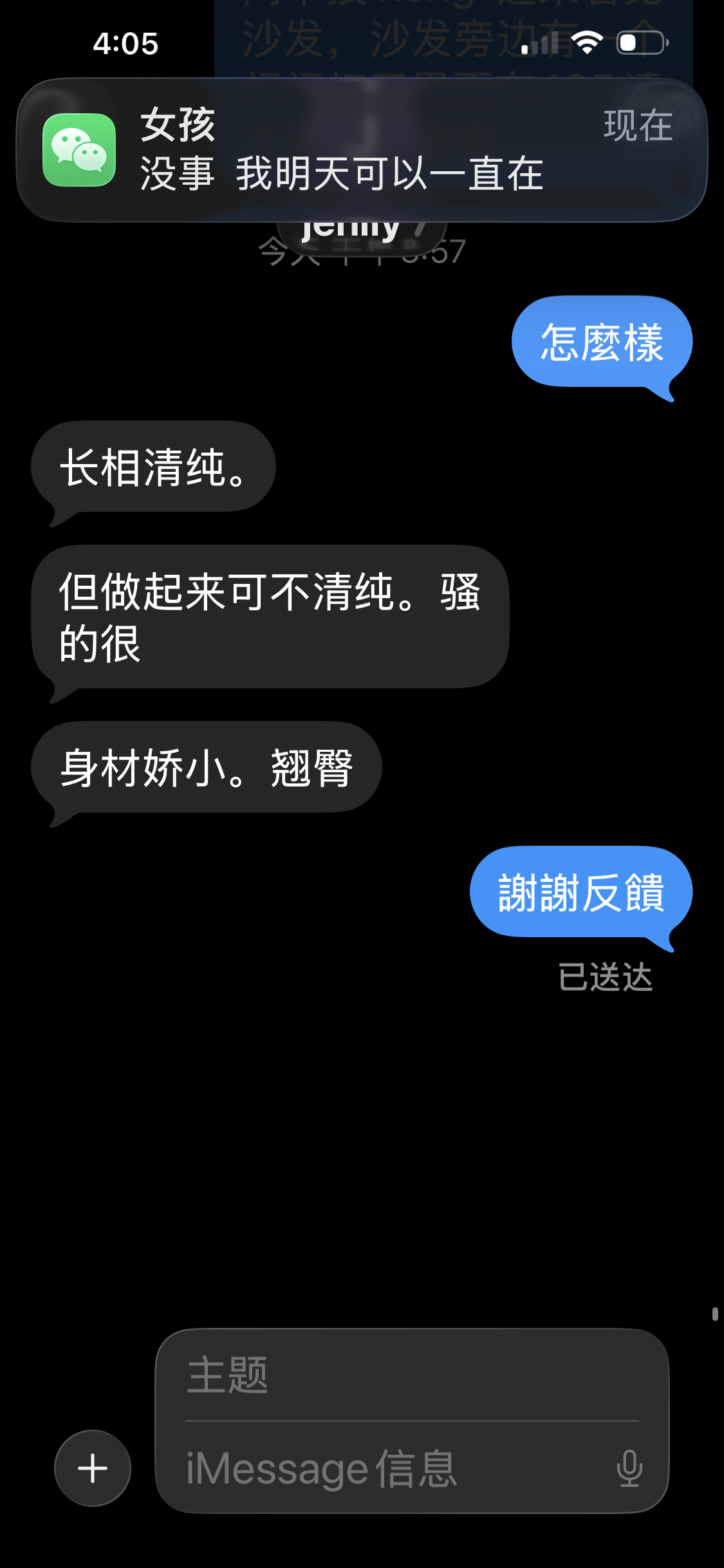
Task: Open the WeChat notification from 女孩
Action: tap(362, 150)
